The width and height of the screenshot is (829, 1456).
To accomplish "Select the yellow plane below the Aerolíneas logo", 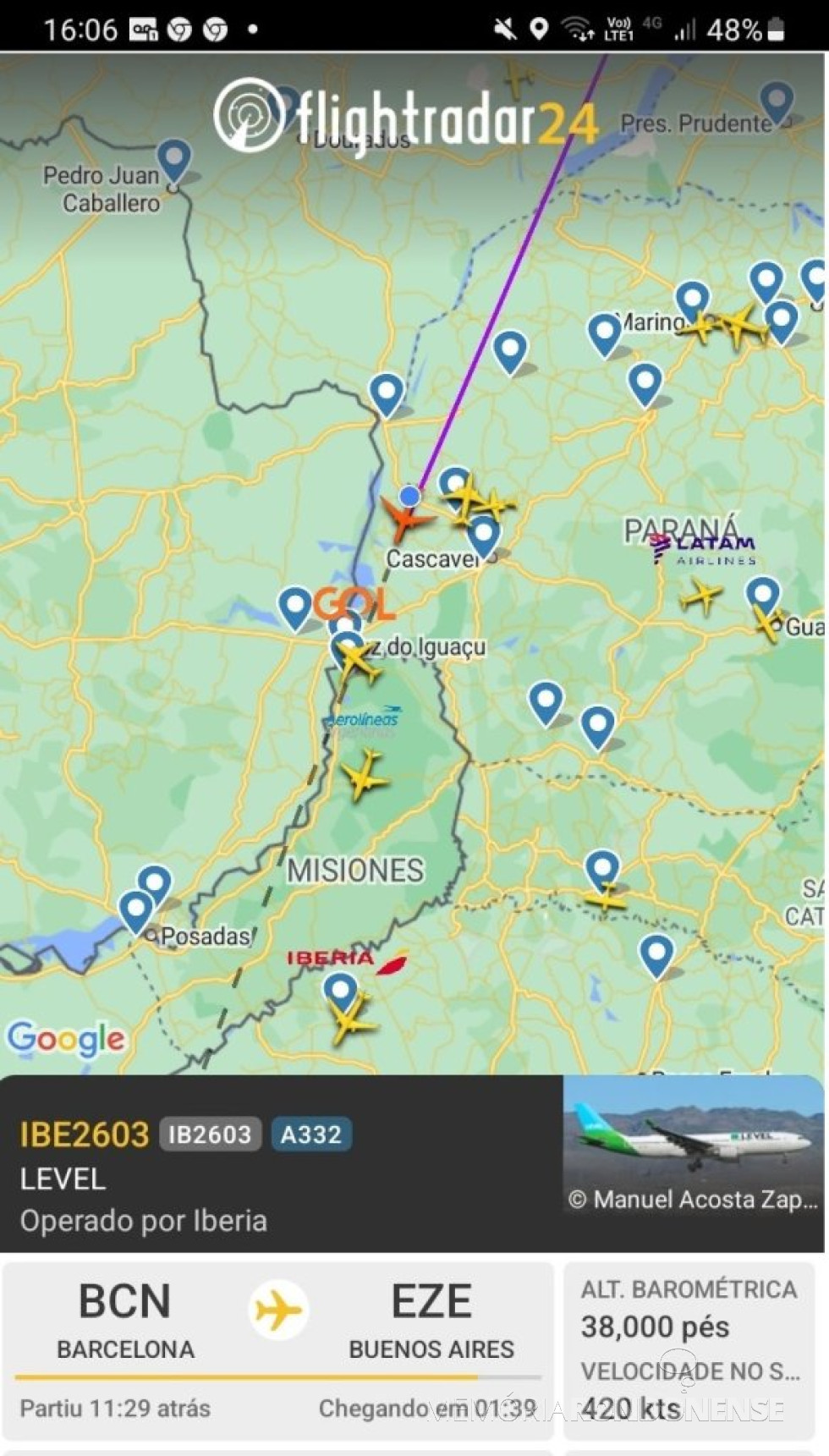I will click(x=365, y=774).
